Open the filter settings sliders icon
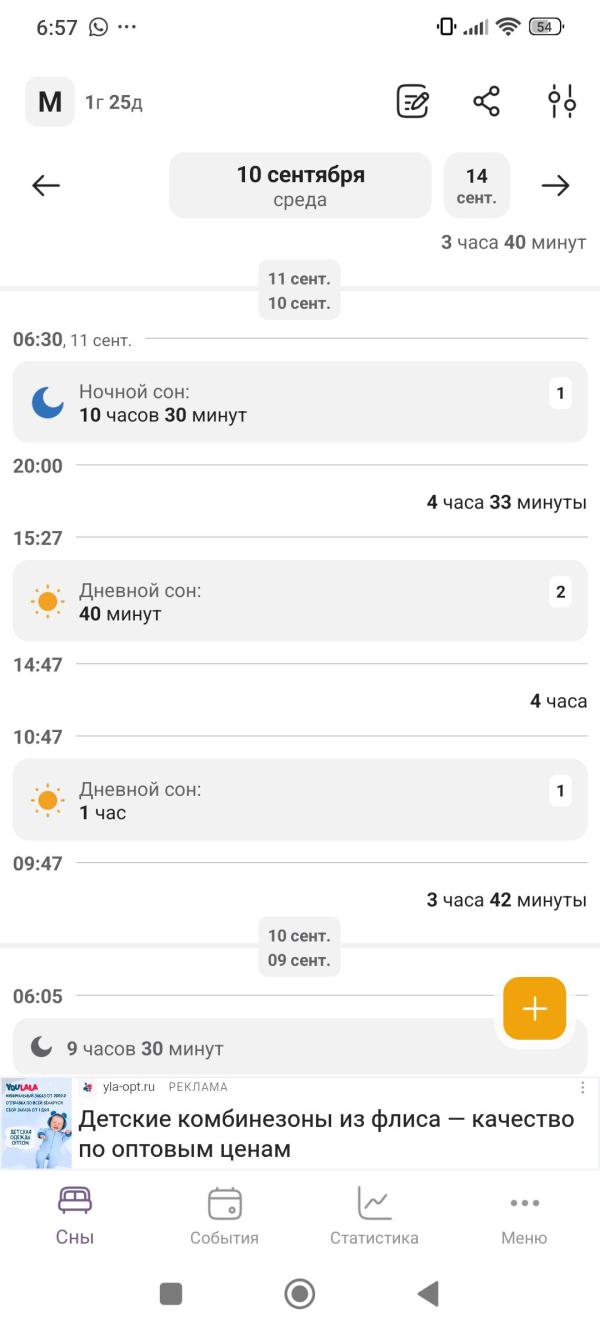Screen dimensions: 600x1332 click(x=562, y=101)
